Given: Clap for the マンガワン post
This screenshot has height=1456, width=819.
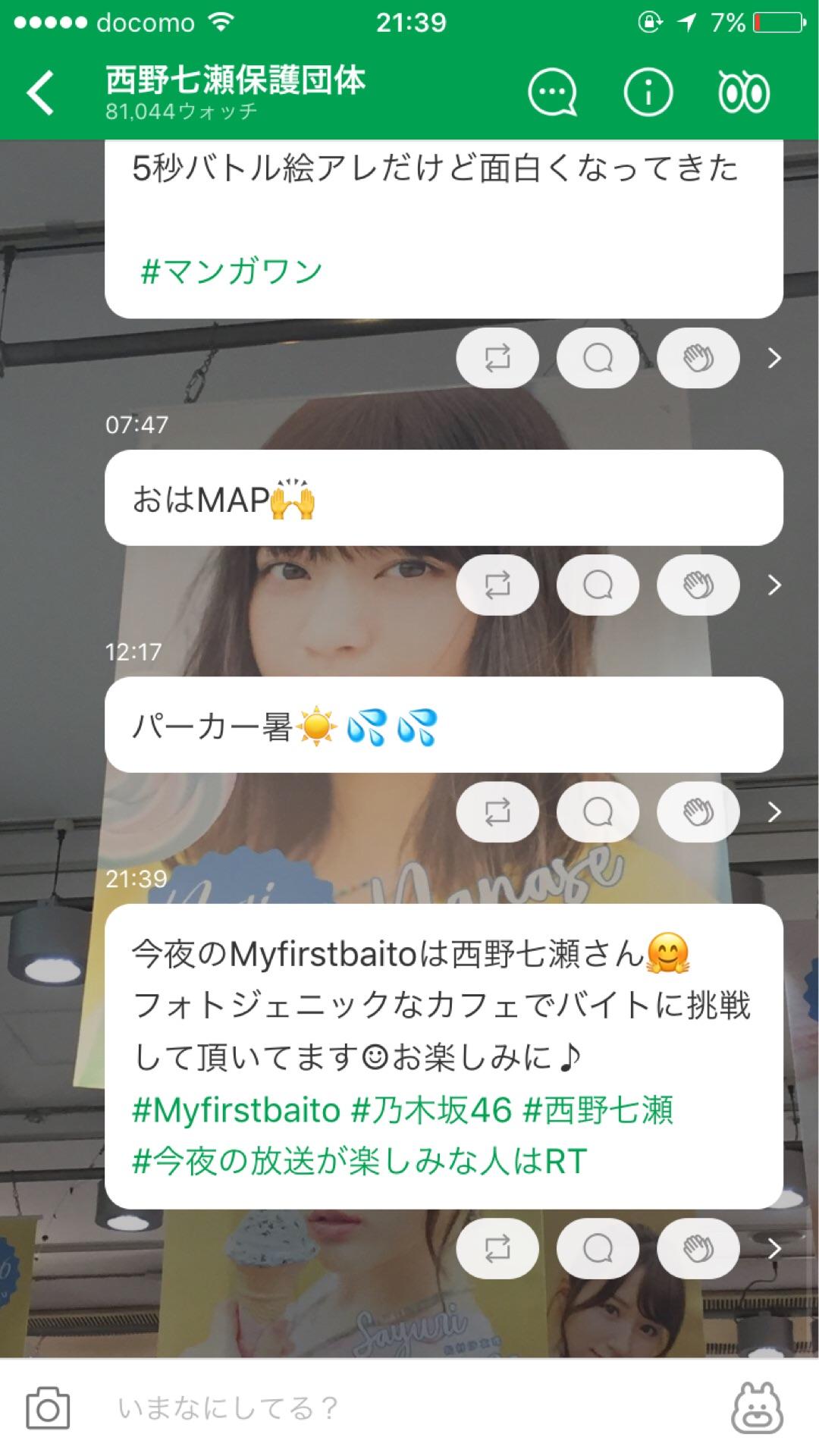Looking at the screenshot, I should 697,358.
